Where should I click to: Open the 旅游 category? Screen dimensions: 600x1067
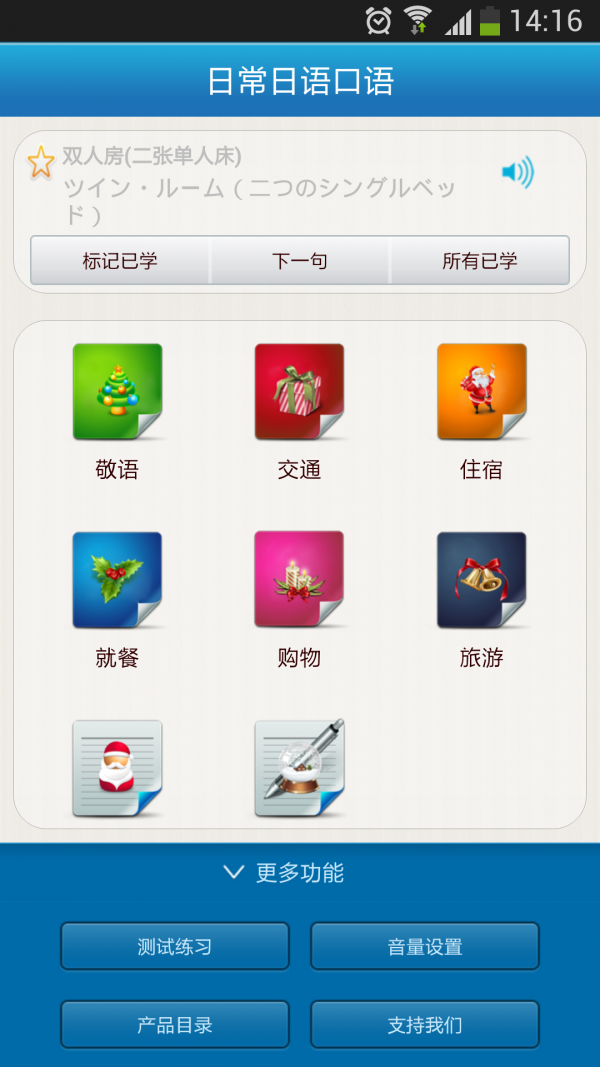(x=481, y=581)
